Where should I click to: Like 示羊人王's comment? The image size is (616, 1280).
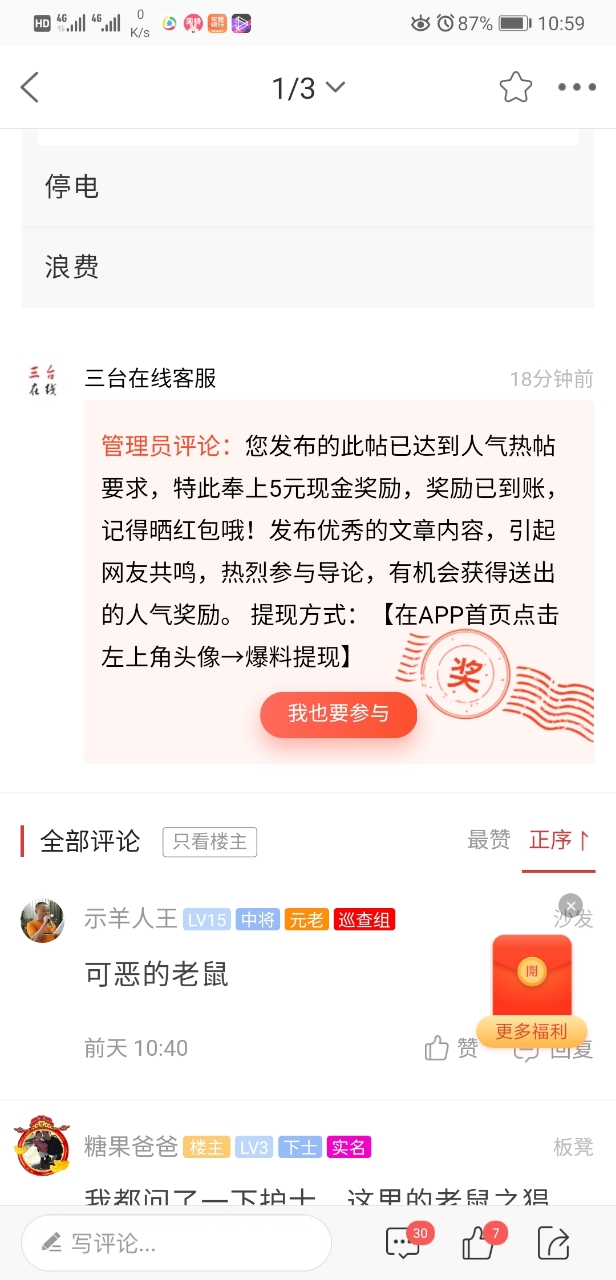tap(451, 1048)
